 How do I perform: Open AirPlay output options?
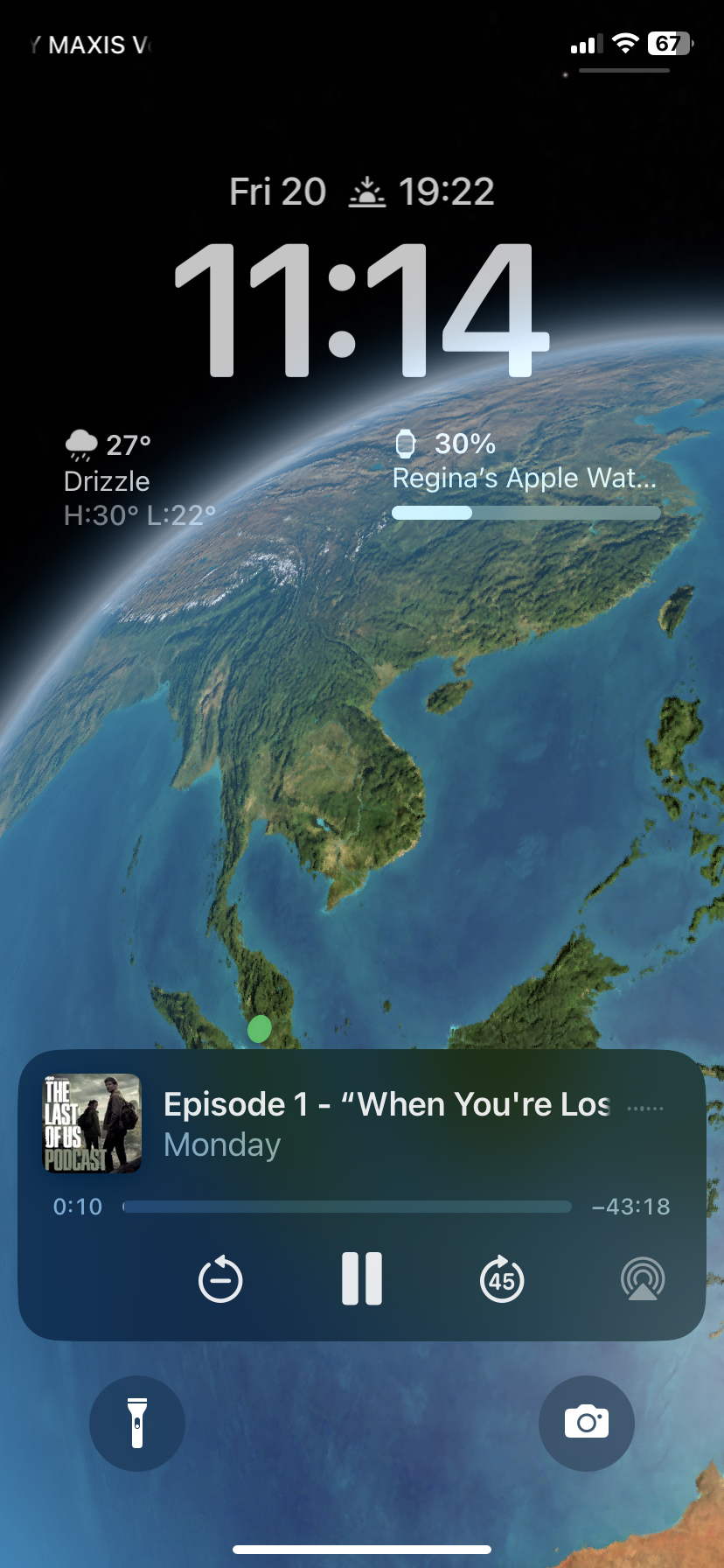click(x=643, y=1279)
